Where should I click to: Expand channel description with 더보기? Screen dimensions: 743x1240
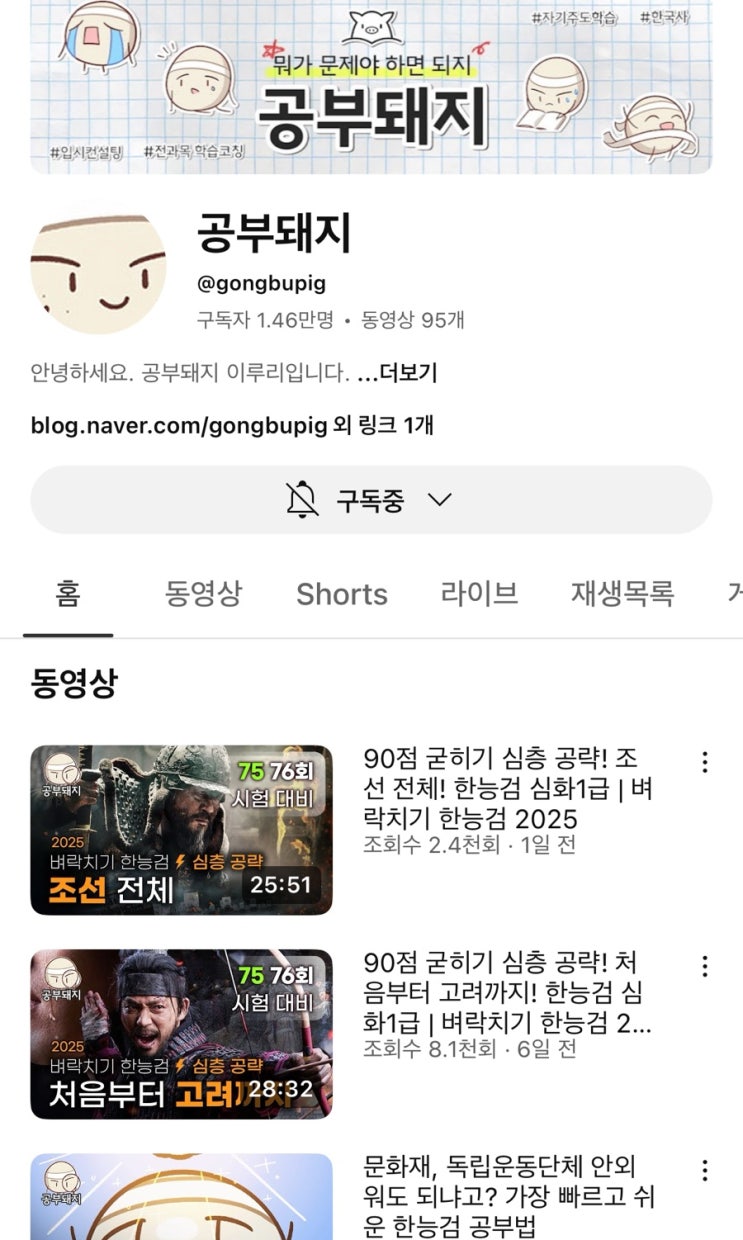click(397, 374)
